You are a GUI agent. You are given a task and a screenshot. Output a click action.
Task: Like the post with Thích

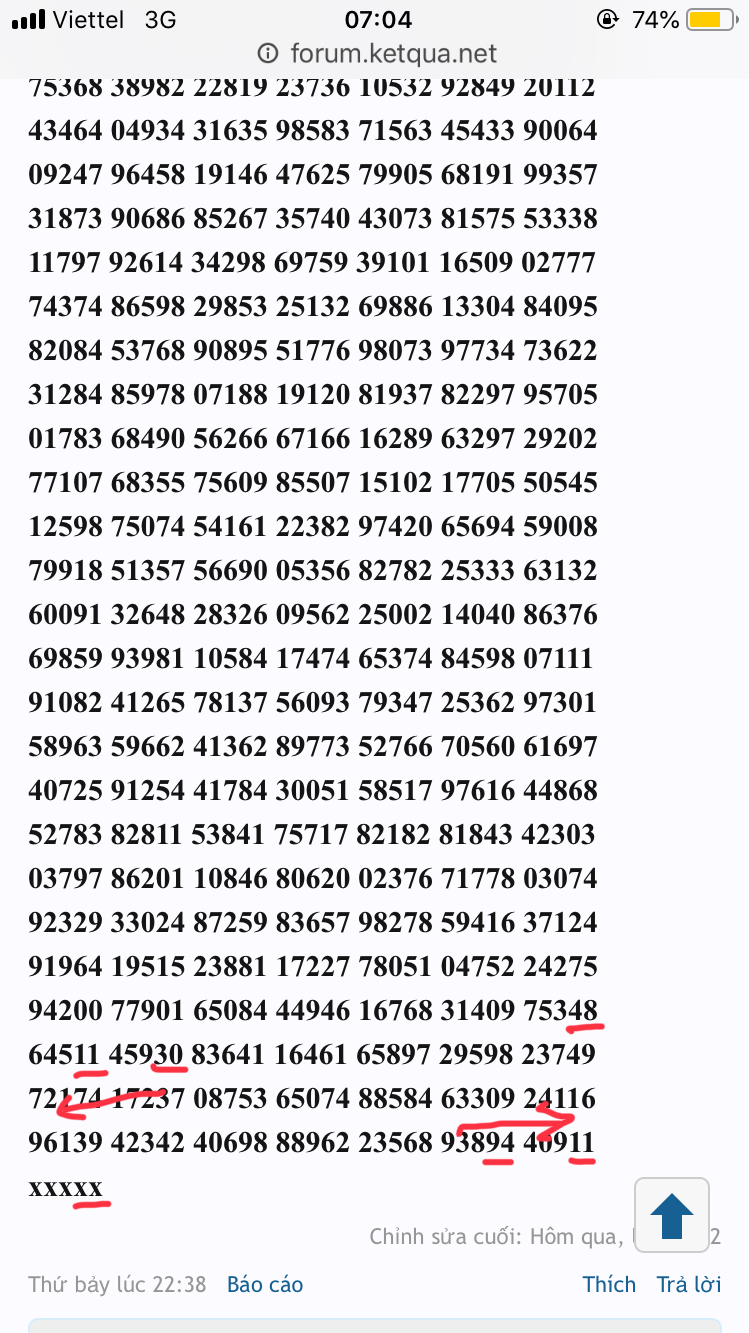(x=609, y=1285)
